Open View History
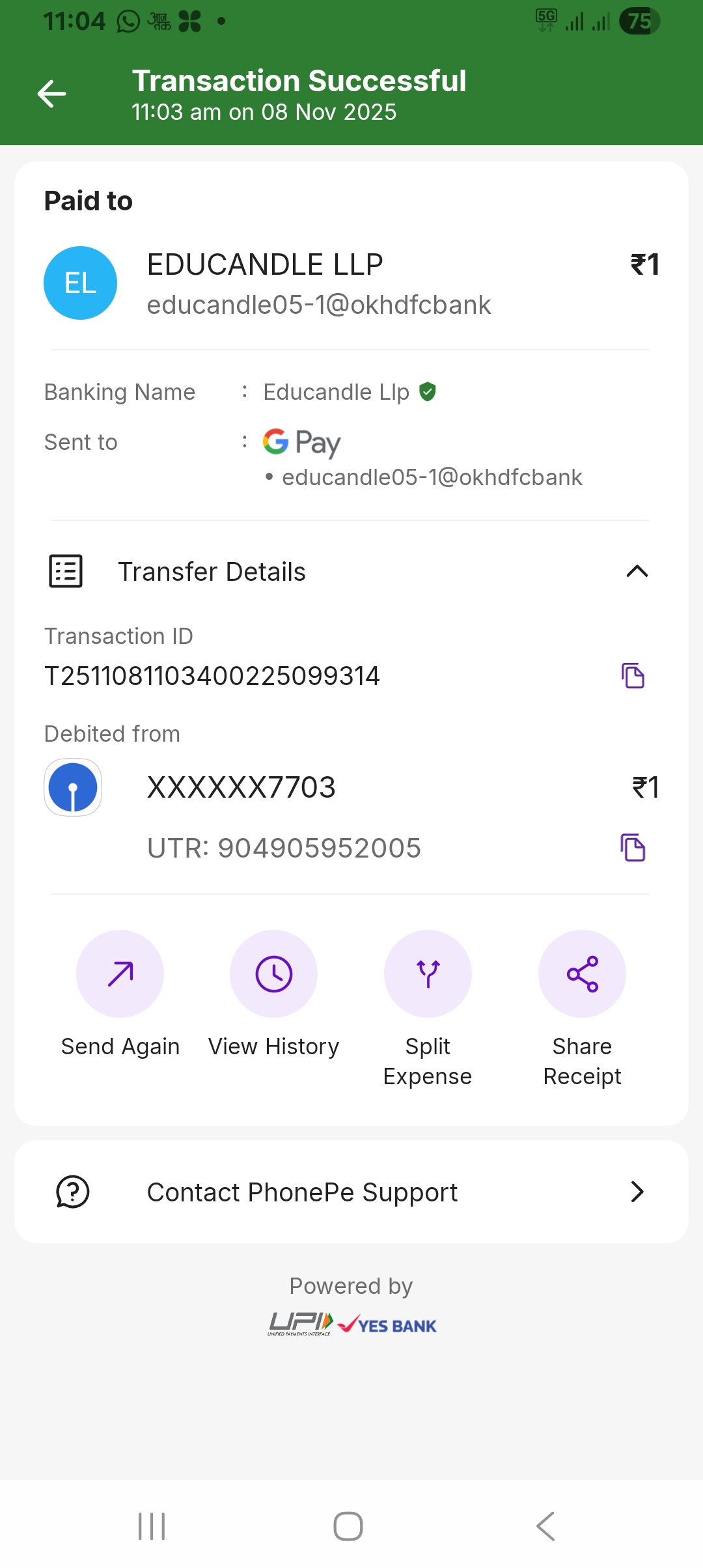This screenshot has width=703, height=1568. point(273,974)
